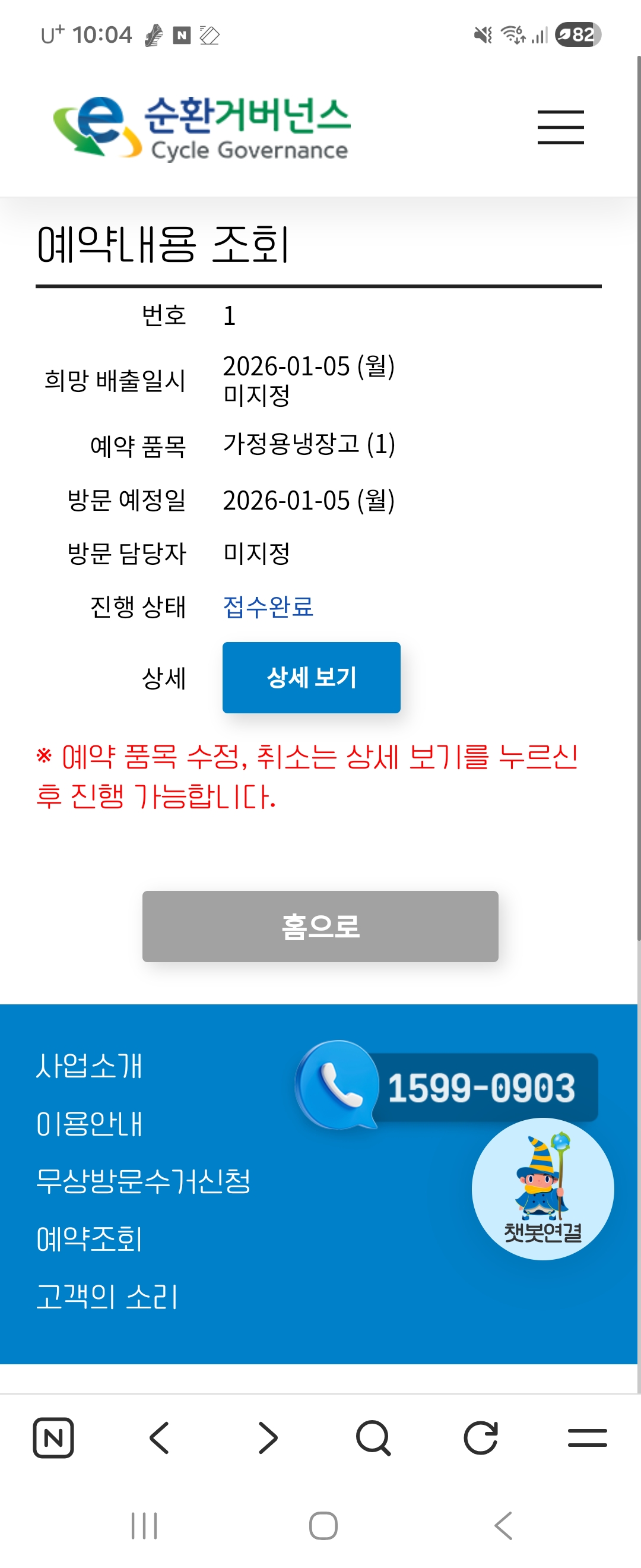Open 무상방문수거신청 footer link

[143, 1181]
